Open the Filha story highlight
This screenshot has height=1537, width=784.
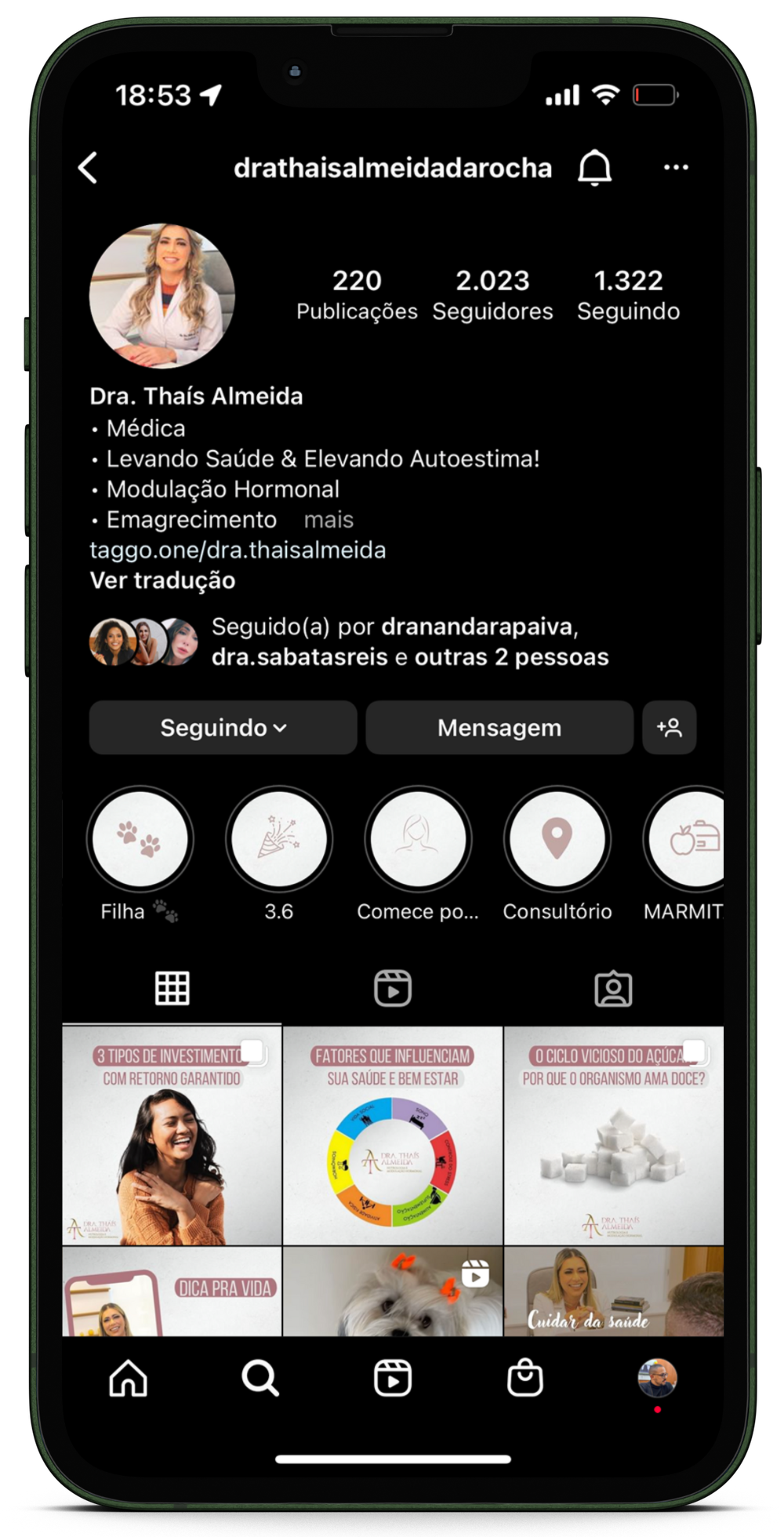[140, 839]
